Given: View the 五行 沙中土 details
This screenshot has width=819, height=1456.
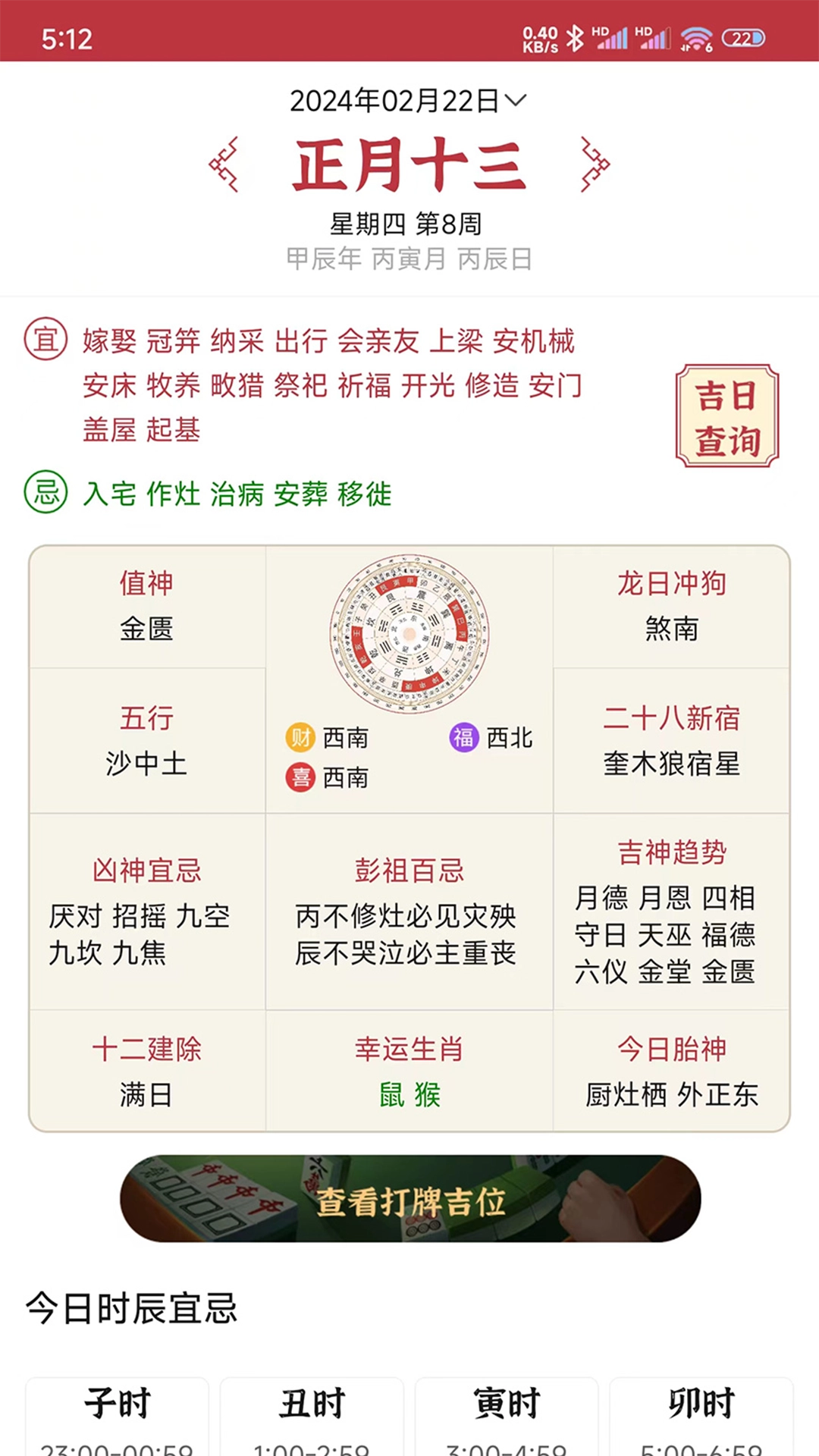Looking at the screenshot, I should click(147, 741).
